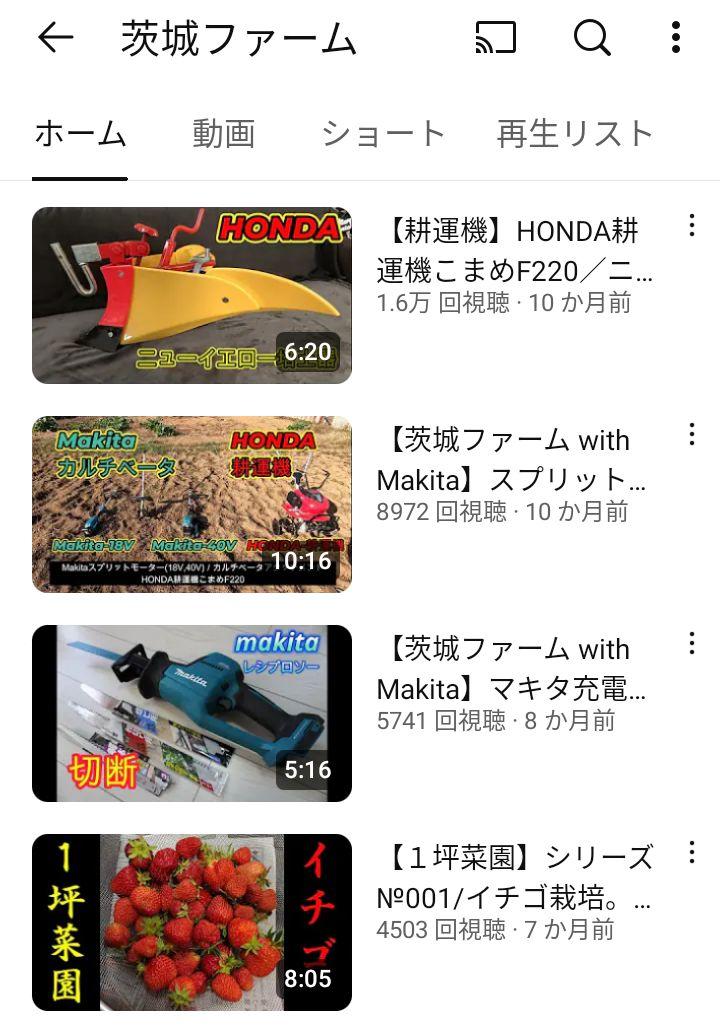Open more options for the マキタ充電 video
Screen dimensions: 720x1032
click(x=691, y=643)
